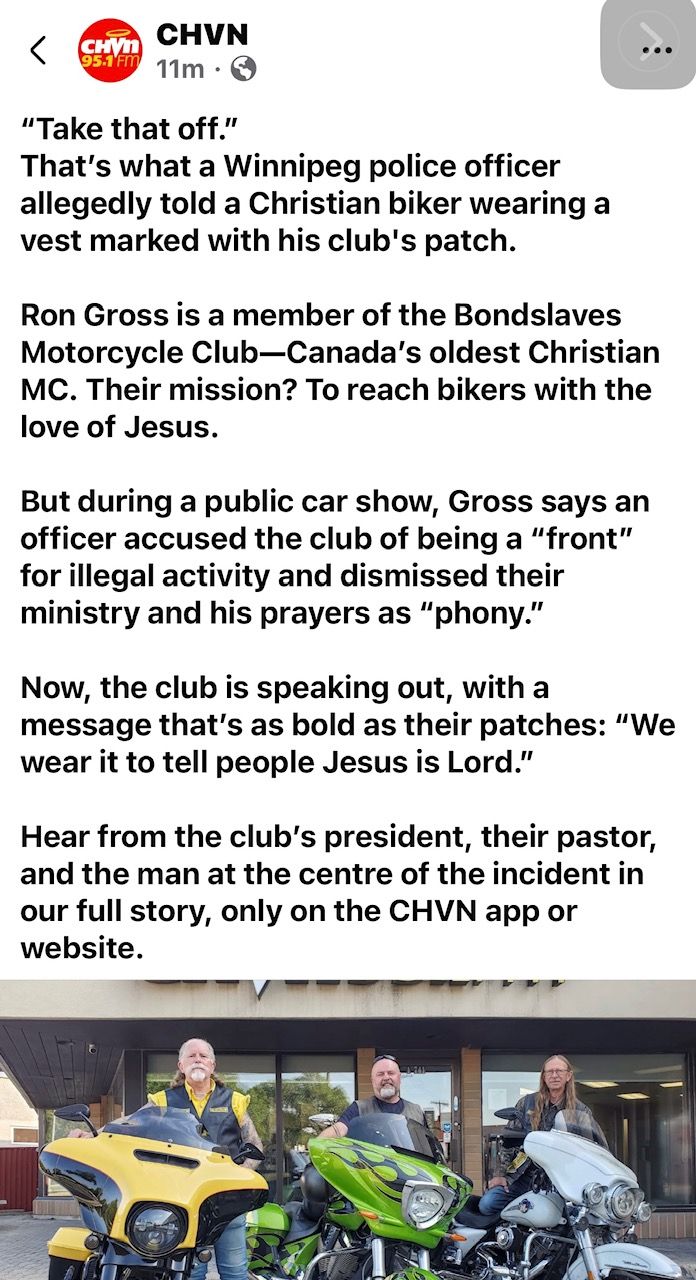Open the CHVN page name link
696x1280 pixels.
[201, 34]
